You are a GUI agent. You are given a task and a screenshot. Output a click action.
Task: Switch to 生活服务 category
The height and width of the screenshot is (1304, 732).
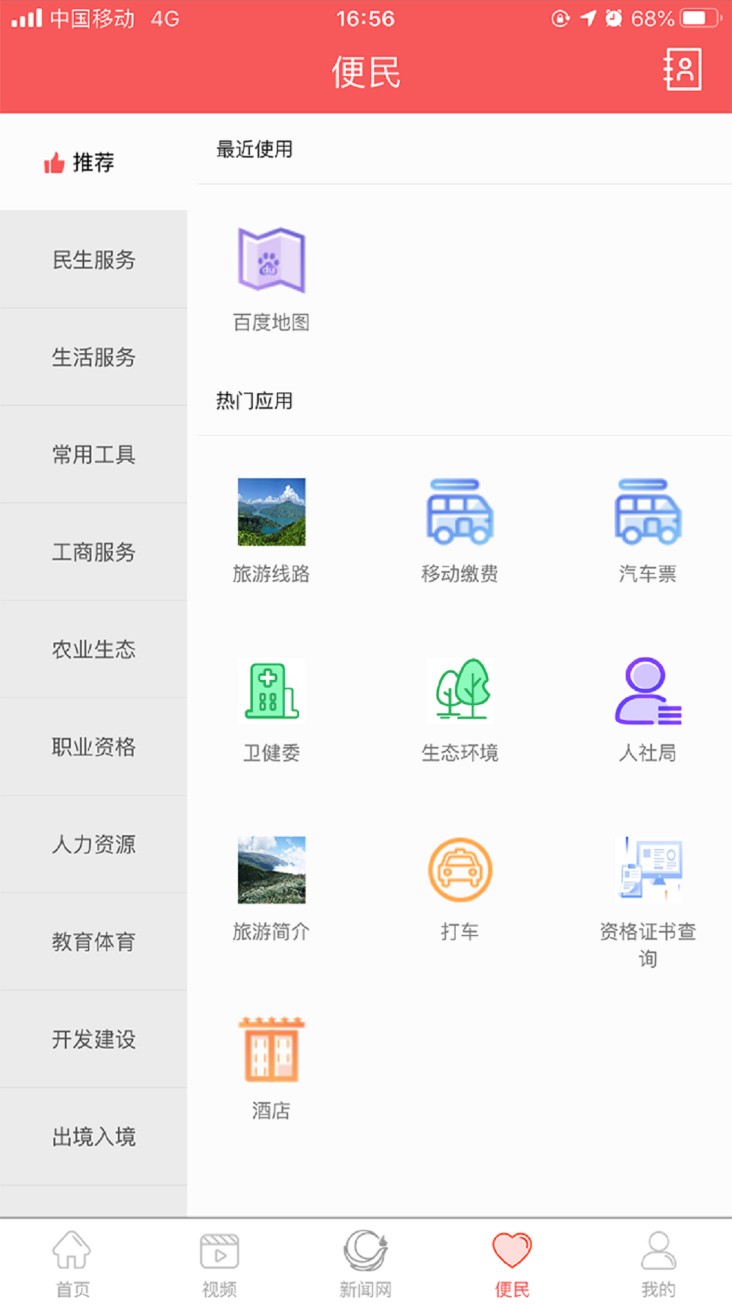coord(93,357)
